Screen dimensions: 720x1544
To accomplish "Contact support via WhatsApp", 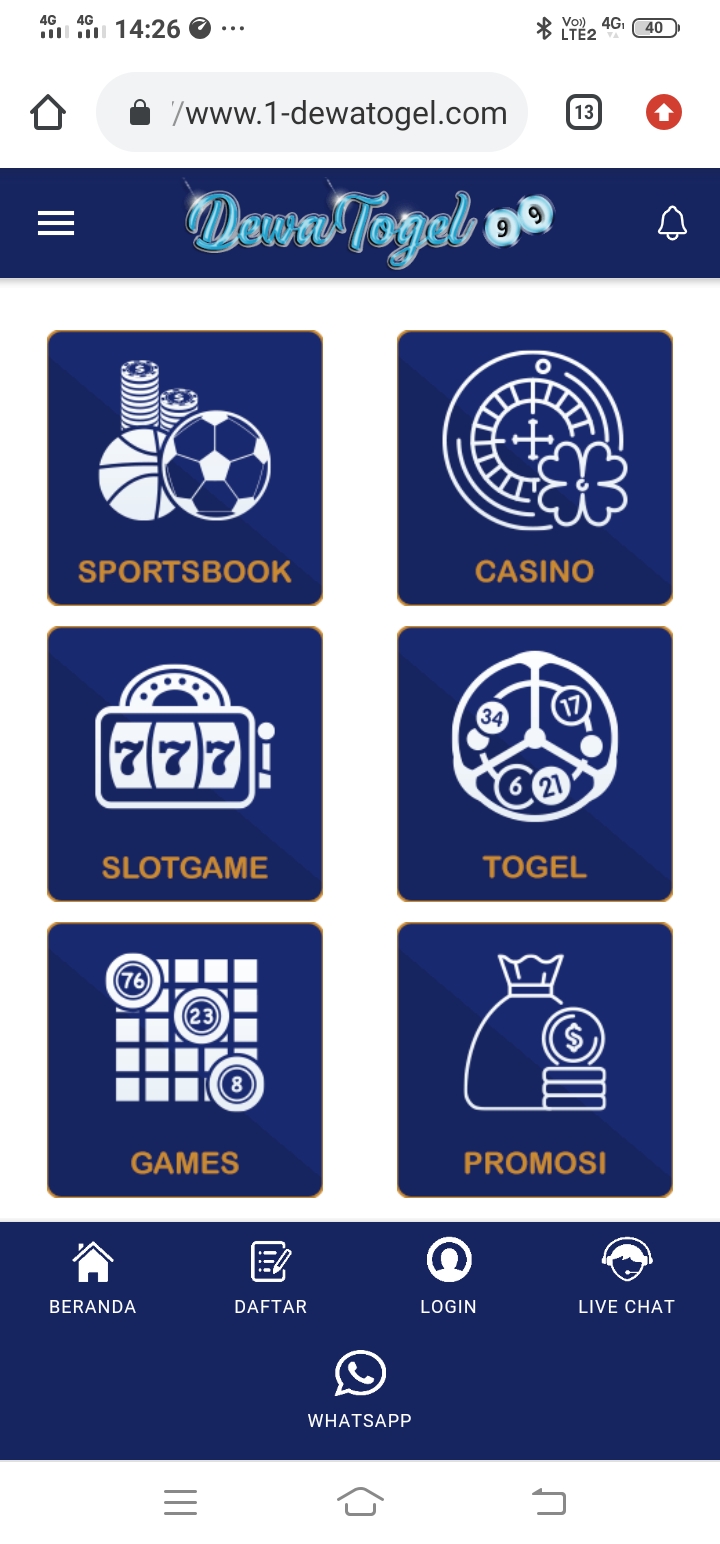I will pos(360,1389).
